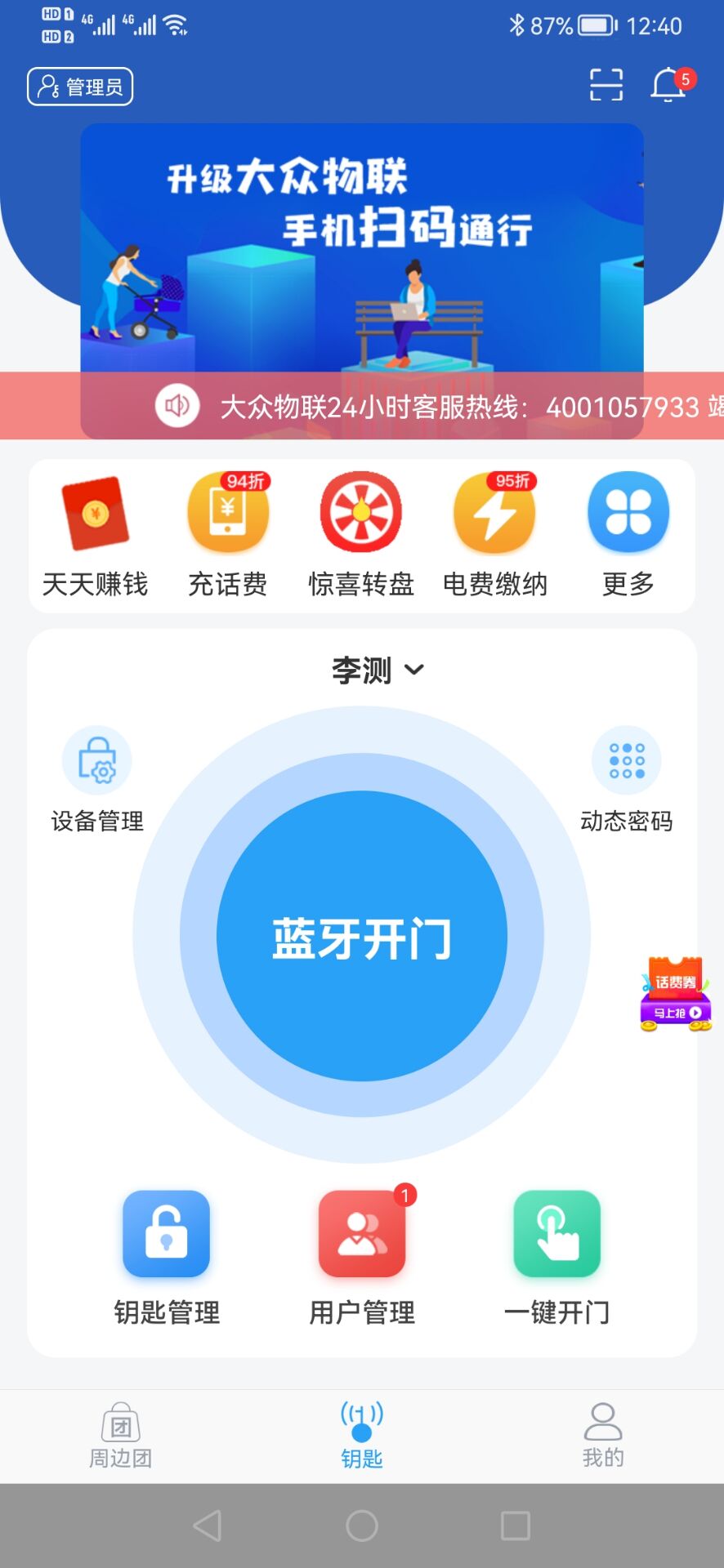Tap the 管理员 admin badge
This screenshot has width=724, height=1568.
(79, 86)
